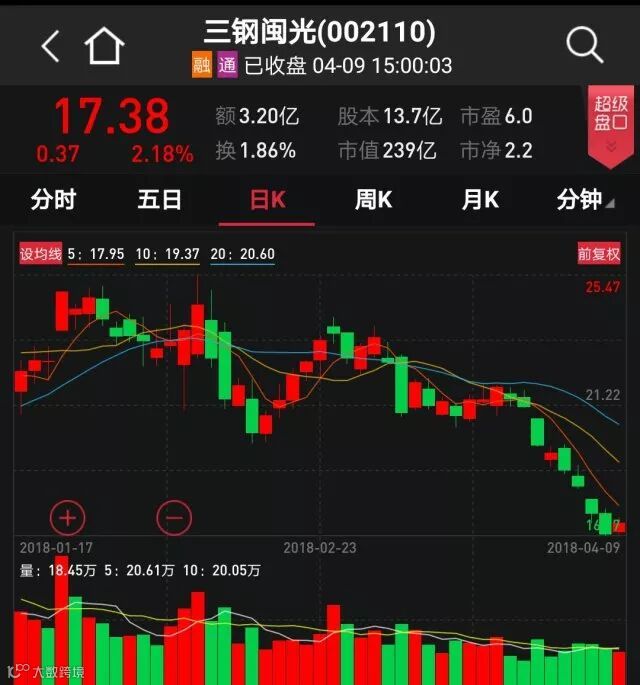Switch to the 周K chart tab
Screen dimensions: 640x685
[x=373, y=200]
